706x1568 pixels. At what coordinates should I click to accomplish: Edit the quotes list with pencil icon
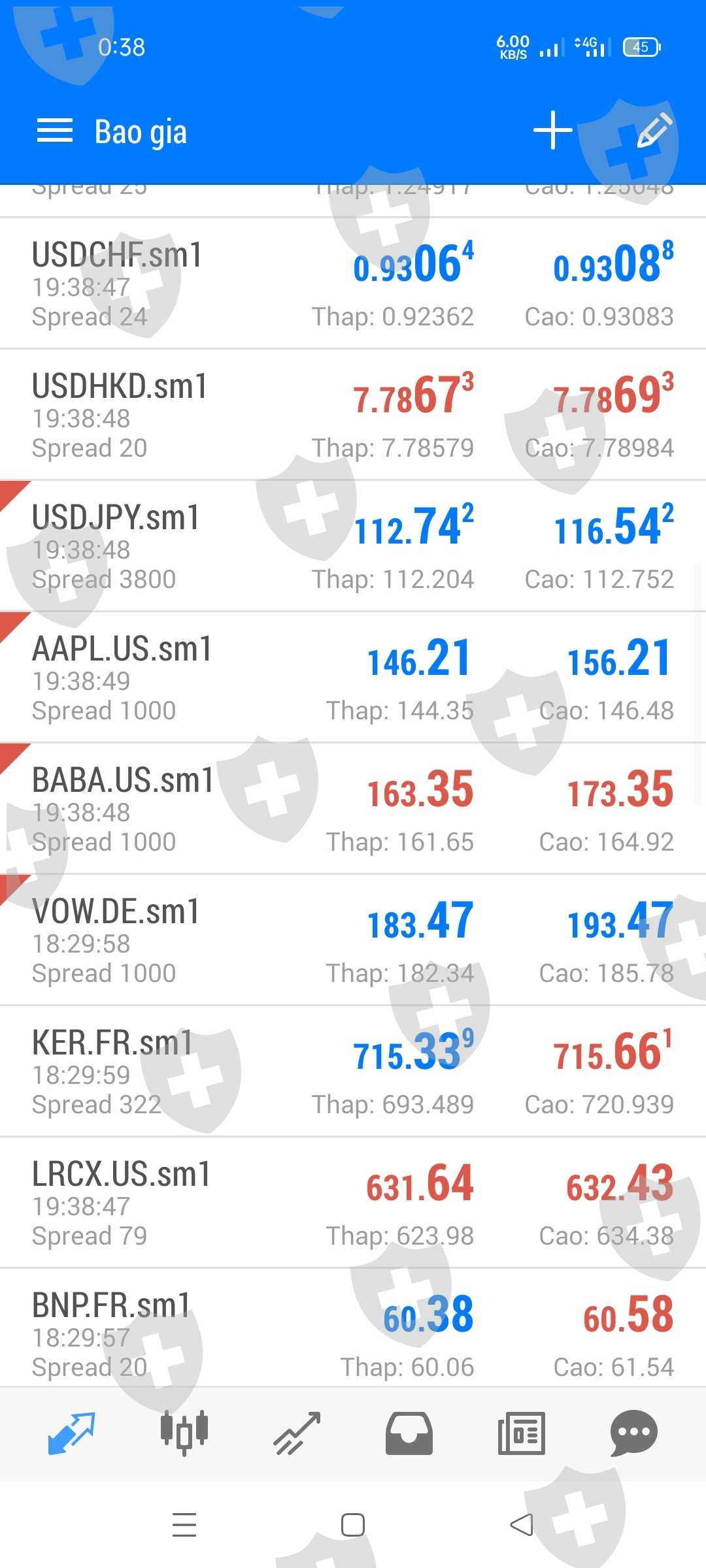point(654,130)
